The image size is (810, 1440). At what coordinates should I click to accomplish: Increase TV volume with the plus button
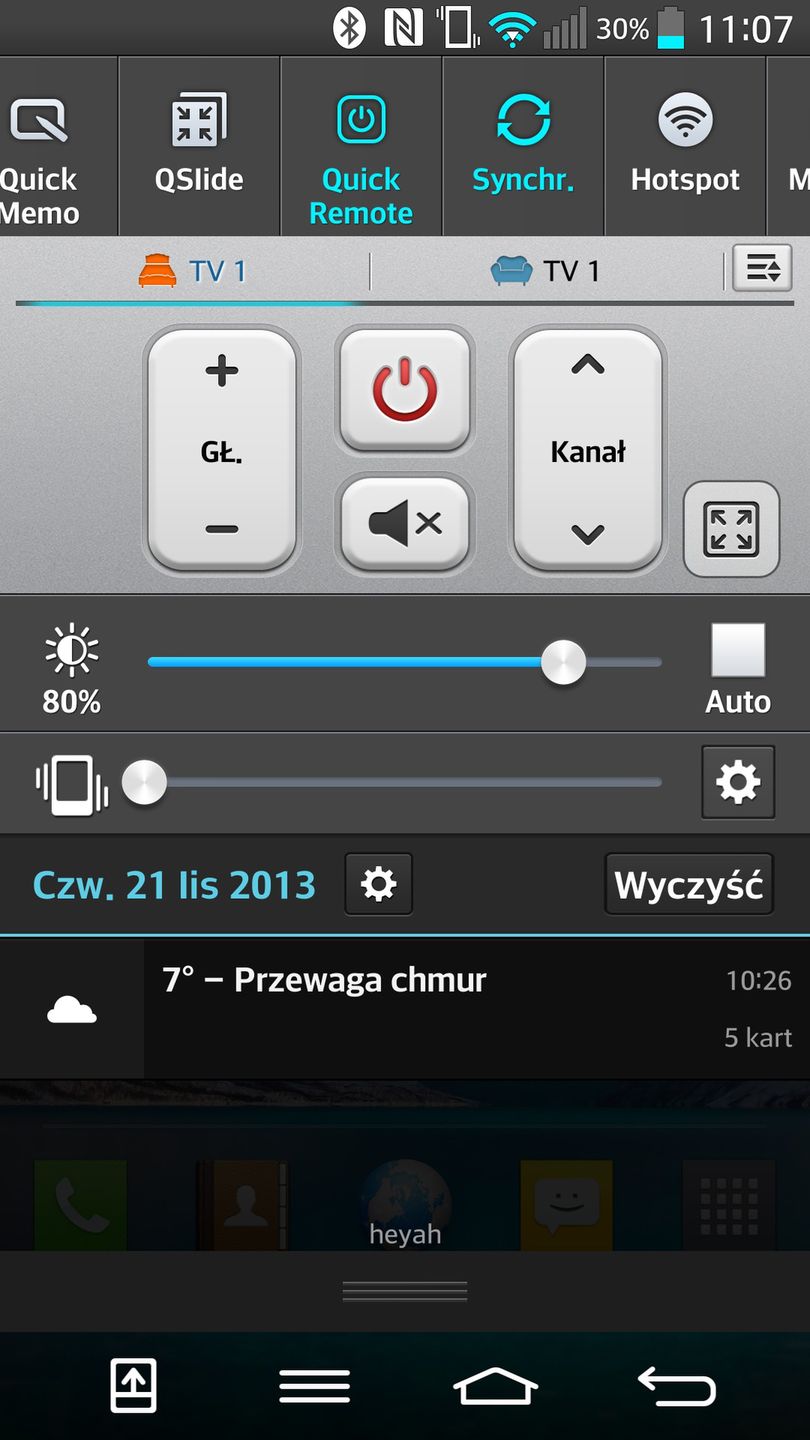[x=222, y=372]
